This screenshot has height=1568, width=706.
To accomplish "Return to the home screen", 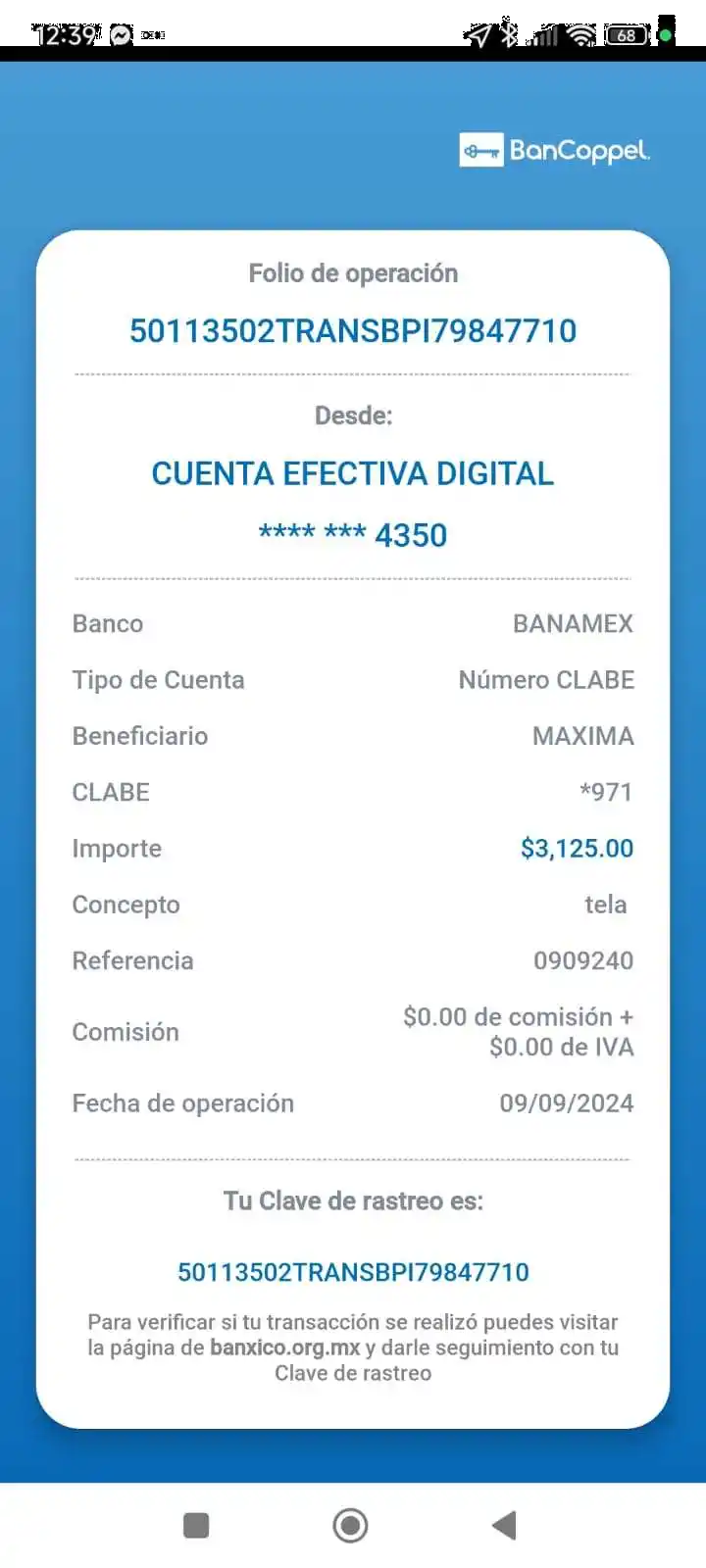I will tap(350, 1525).
